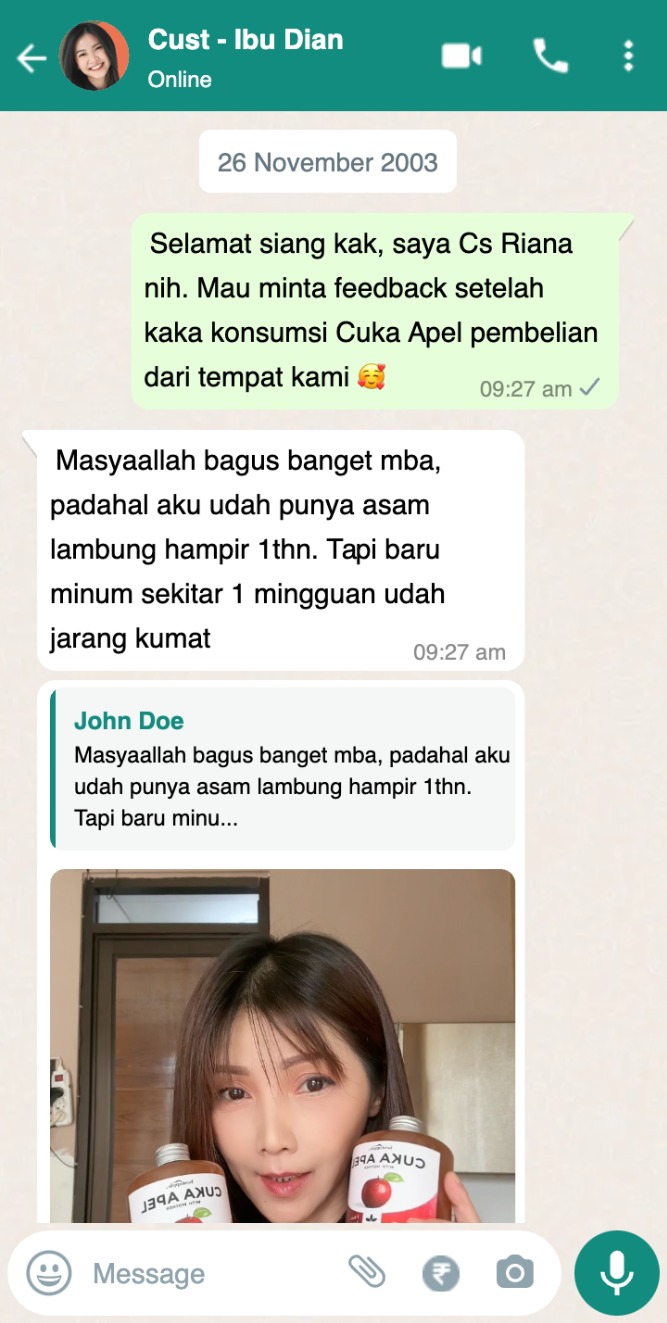
Task: Jump to quoted John Doe message
Action: [283, 768]
